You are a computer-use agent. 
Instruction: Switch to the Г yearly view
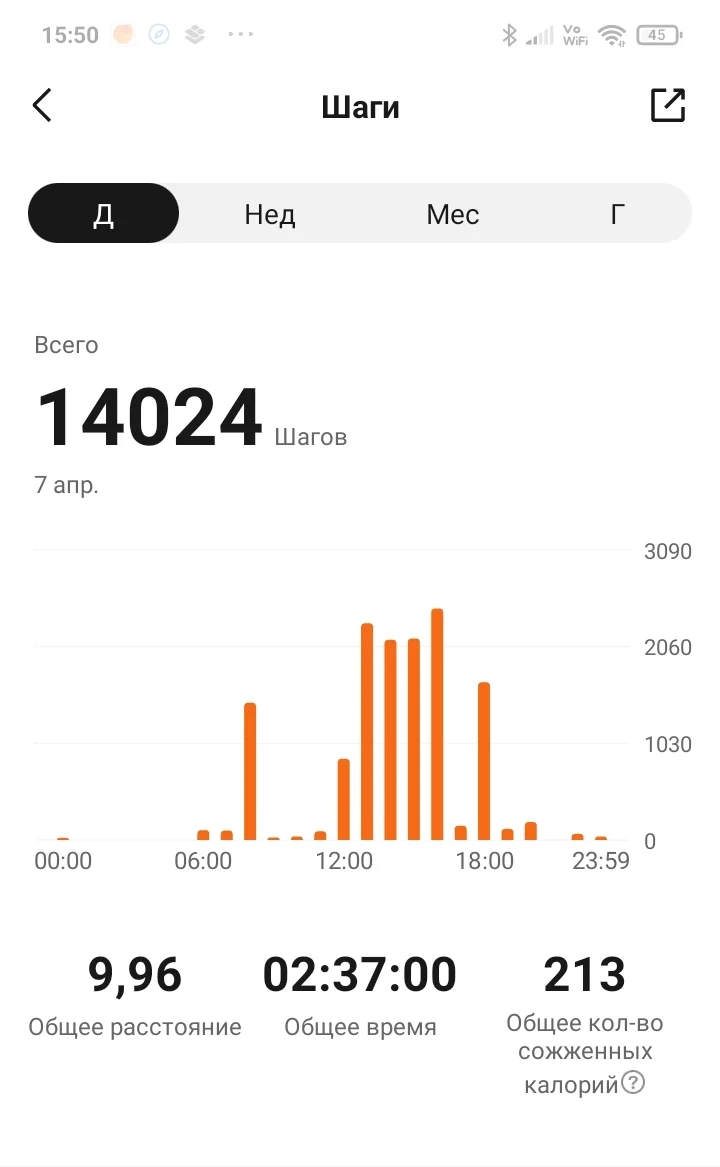(617, 214)
